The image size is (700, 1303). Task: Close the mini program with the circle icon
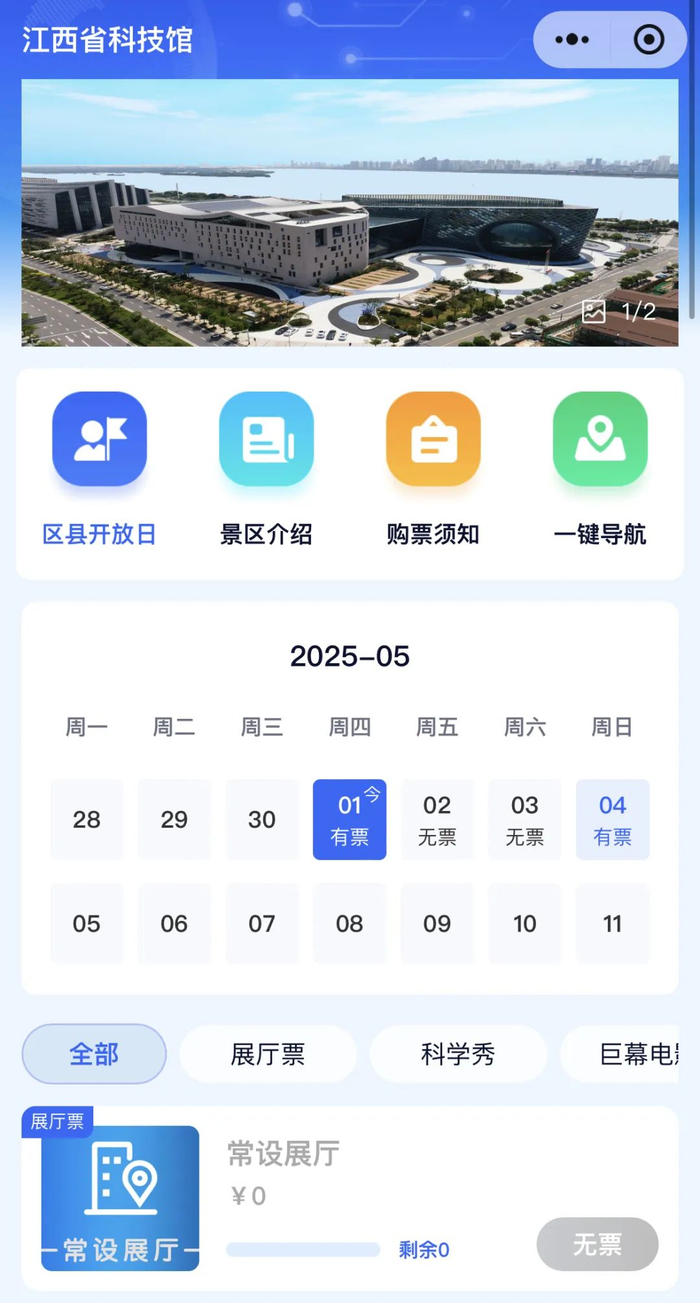click(649, 40)
